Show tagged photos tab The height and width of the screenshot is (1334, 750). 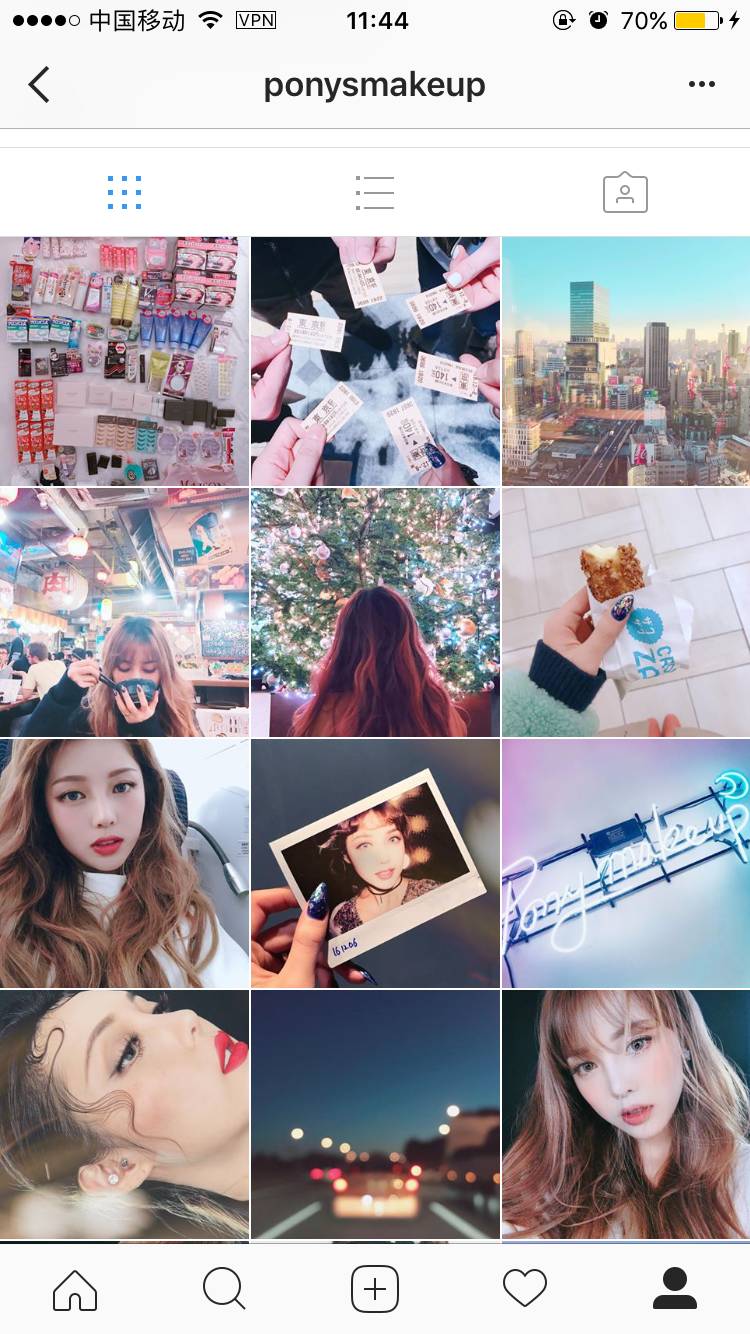(625, 192)
